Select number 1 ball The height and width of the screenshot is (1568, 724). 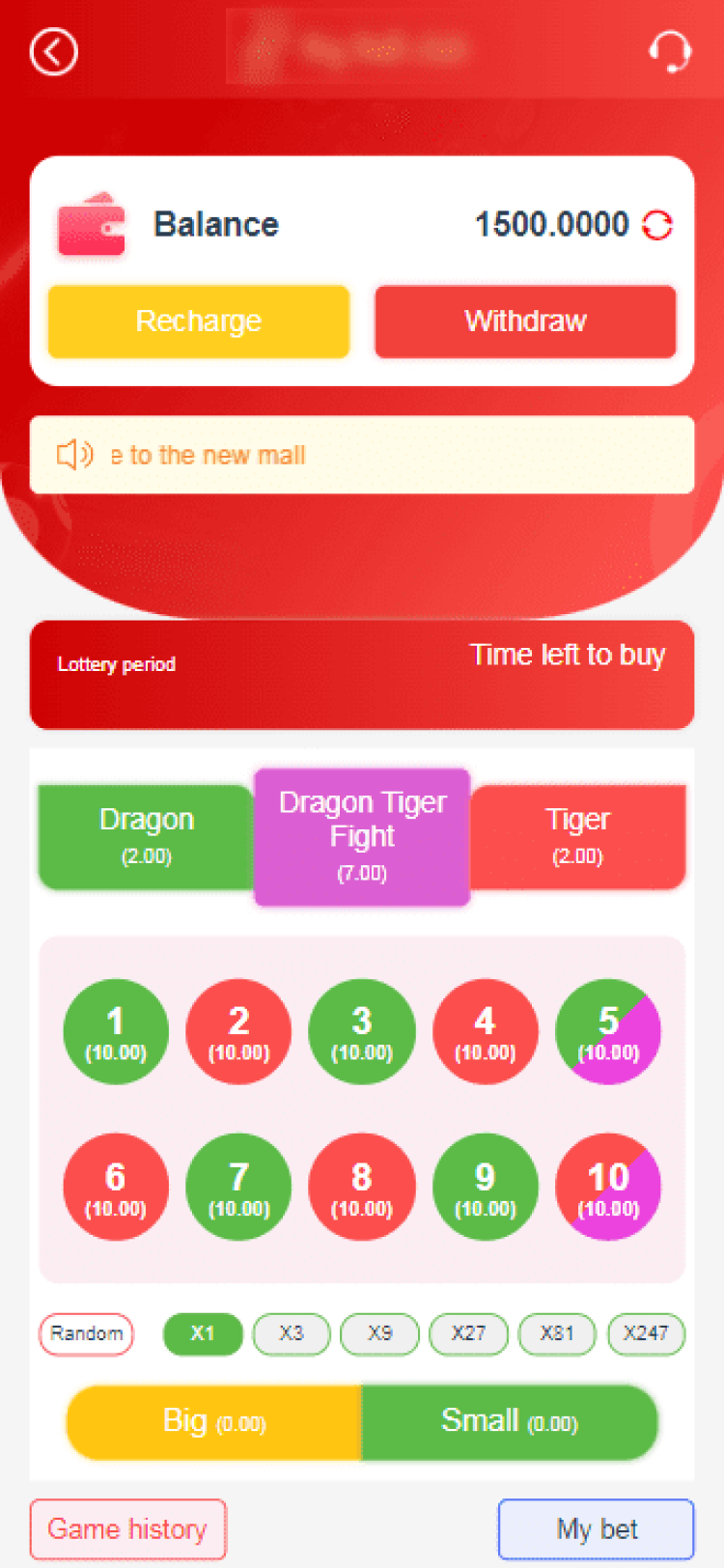[x=116, y=1031]
